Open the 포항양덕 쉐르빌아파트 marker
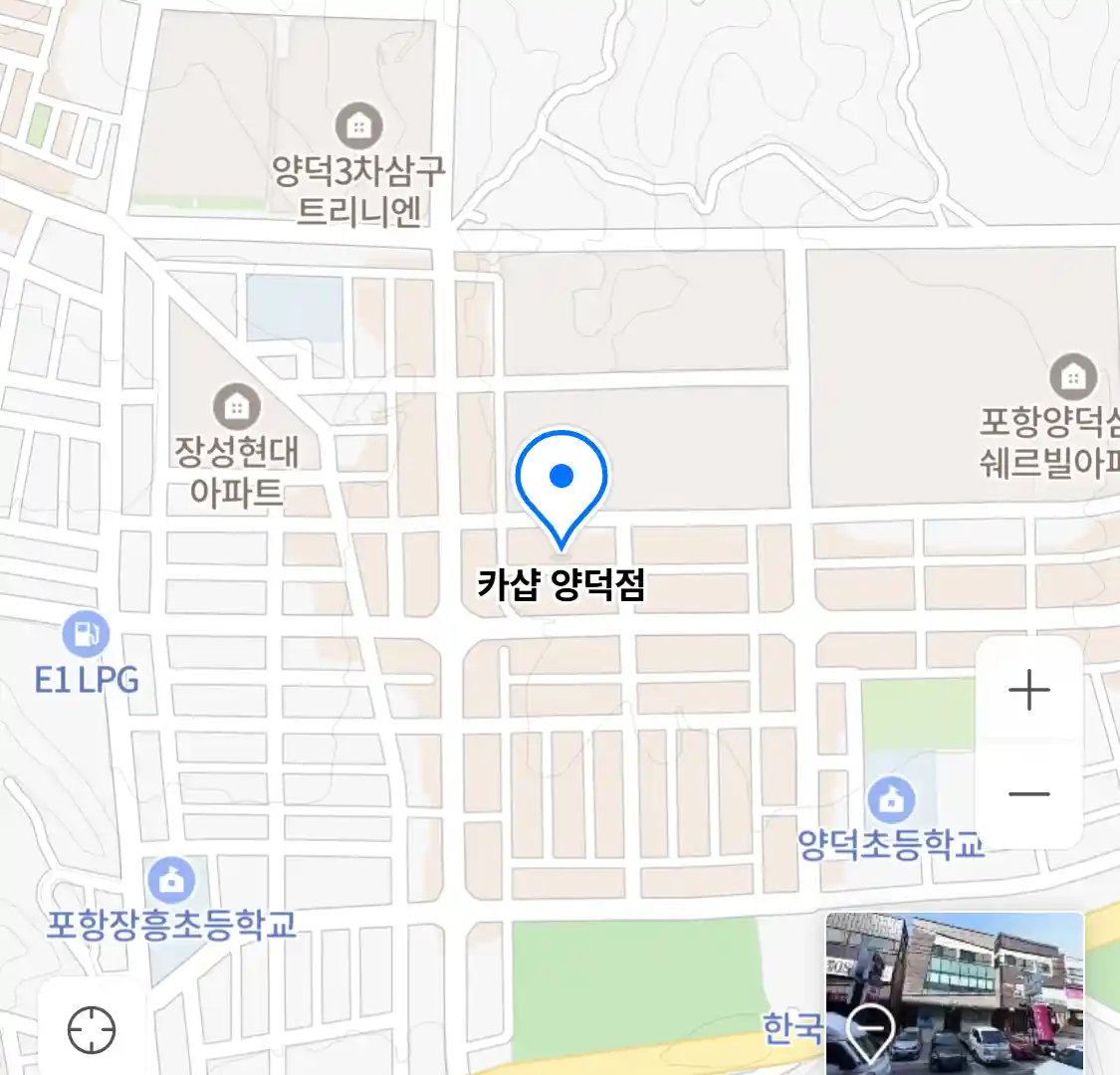Viewport: 1120px width, 1075px height. [x=1072, y=377]
